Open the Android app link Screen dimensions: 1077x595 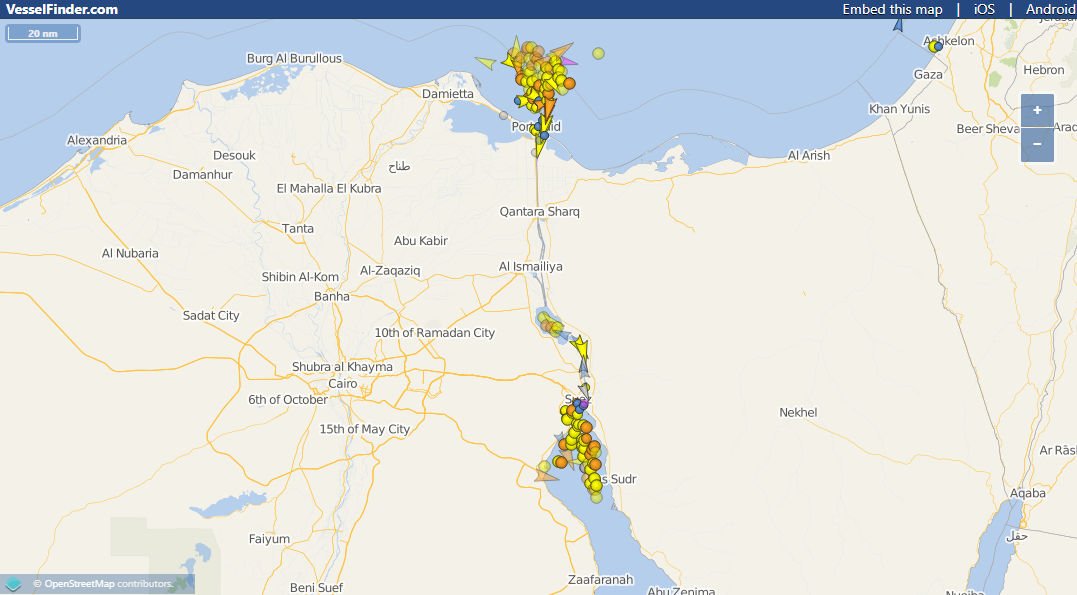pos(1050,9)
